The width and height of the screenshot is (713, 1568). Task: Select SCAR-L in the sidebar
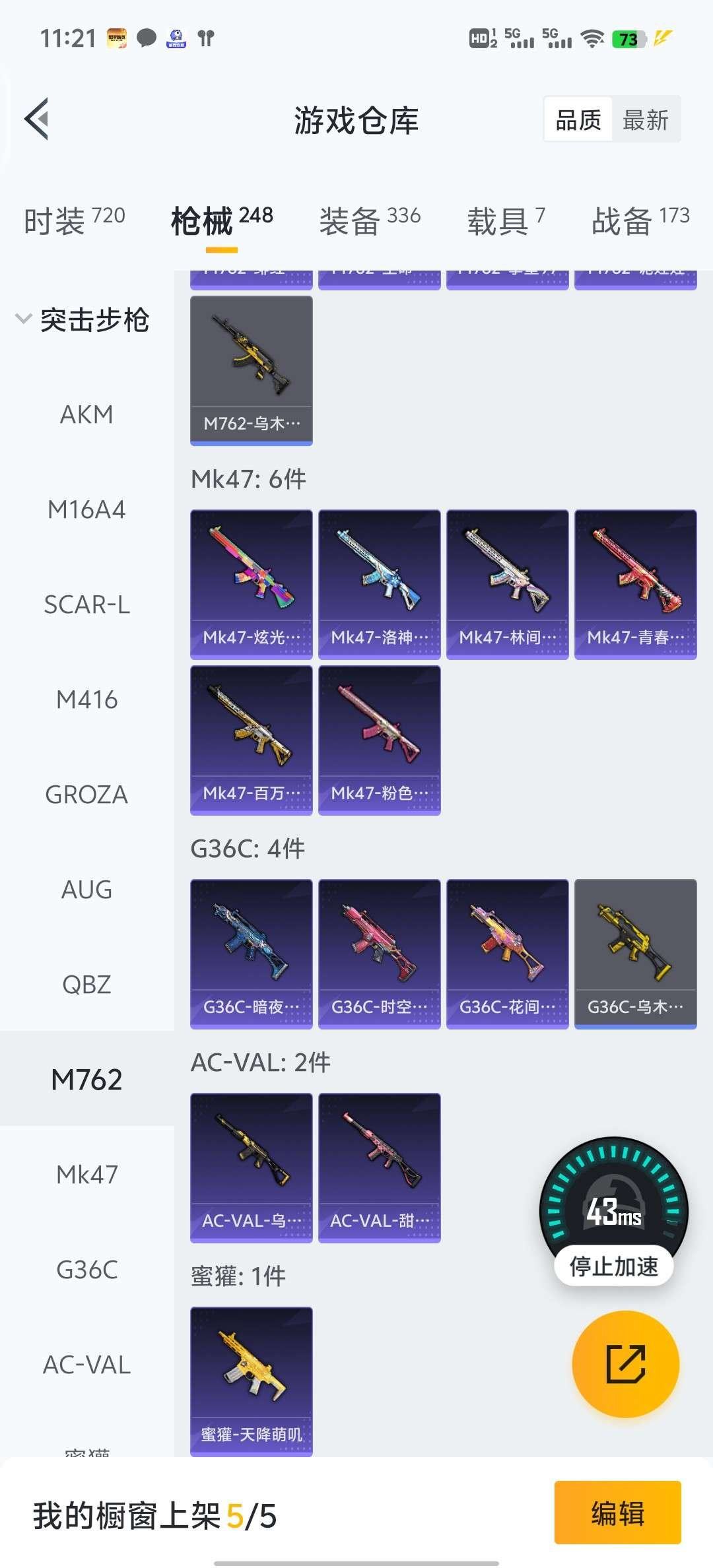point(86,604)
